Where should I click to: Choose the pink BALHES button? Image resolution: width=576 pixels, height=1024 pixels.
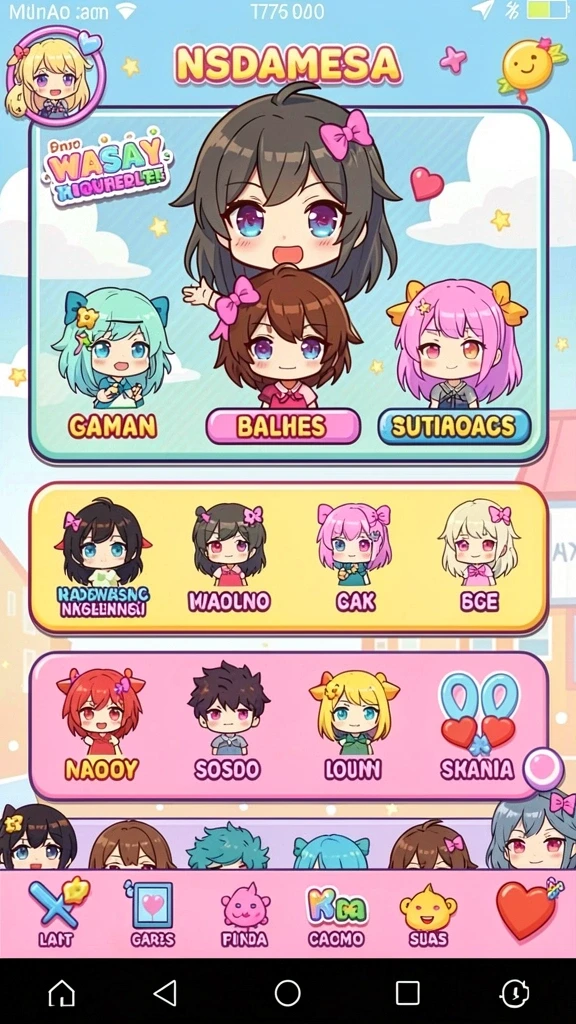[283, 426]
